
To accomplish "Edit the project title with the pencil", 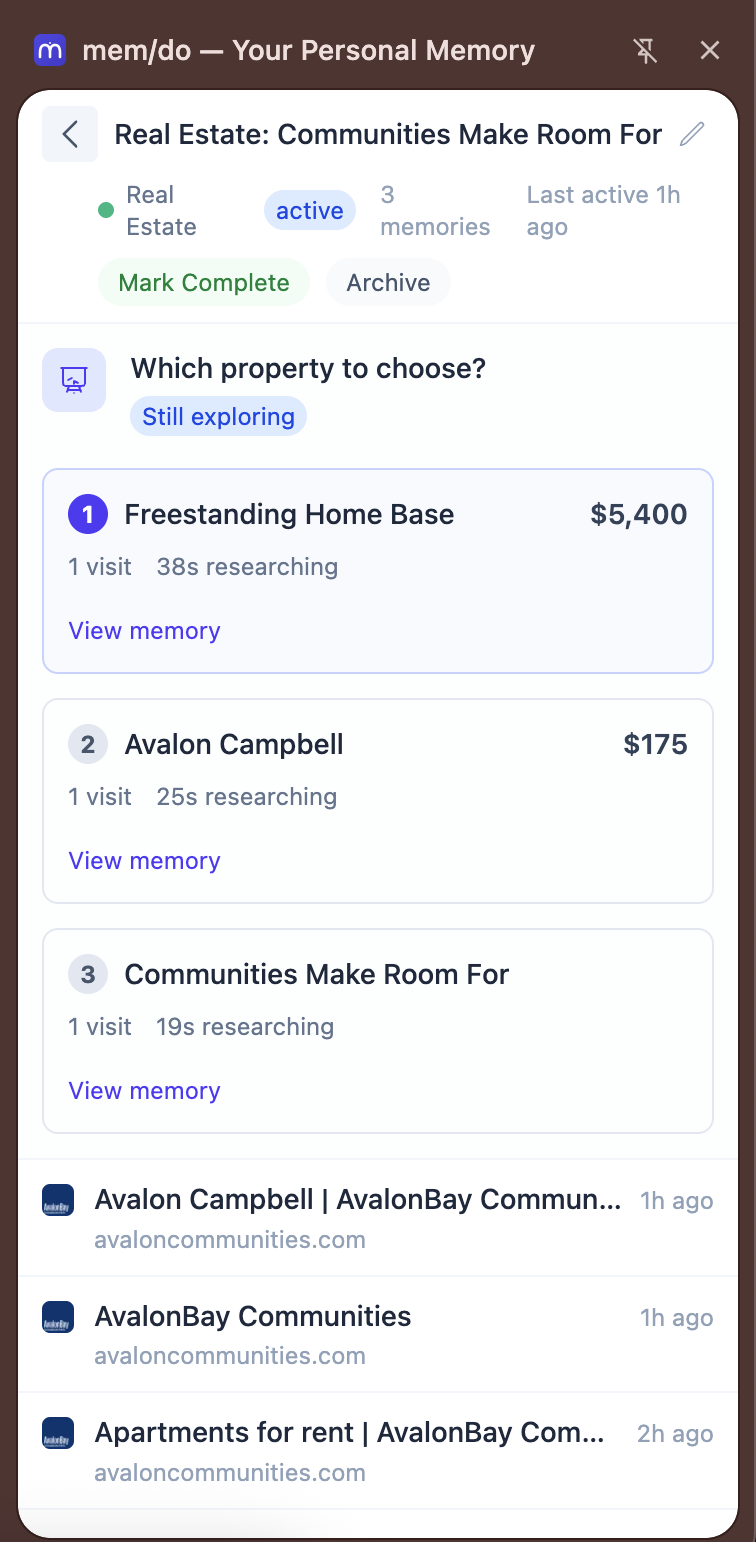I will [692, 134].
